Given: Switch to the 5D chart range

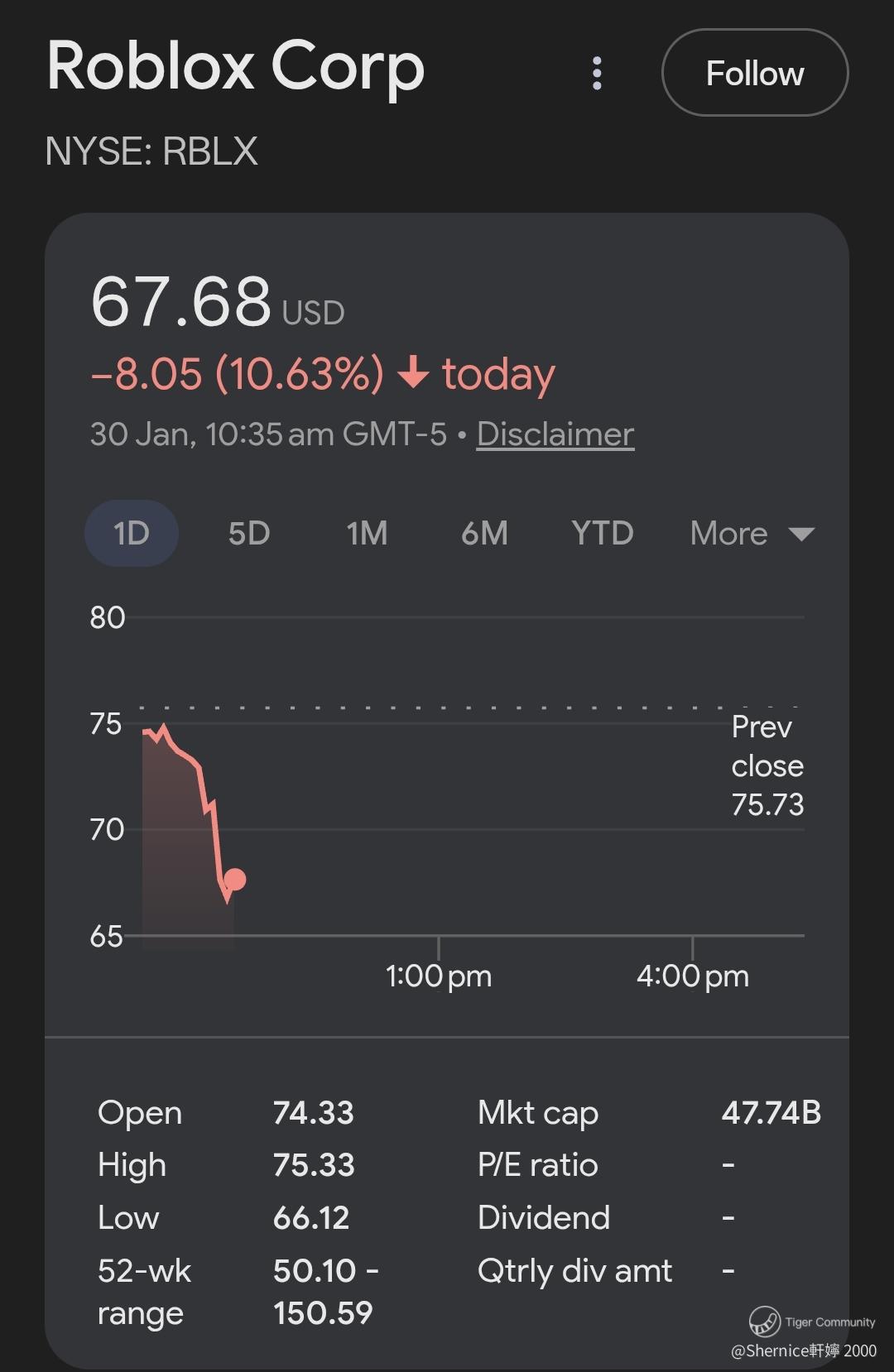Looking at the screenshot, I should coord(249,534).
